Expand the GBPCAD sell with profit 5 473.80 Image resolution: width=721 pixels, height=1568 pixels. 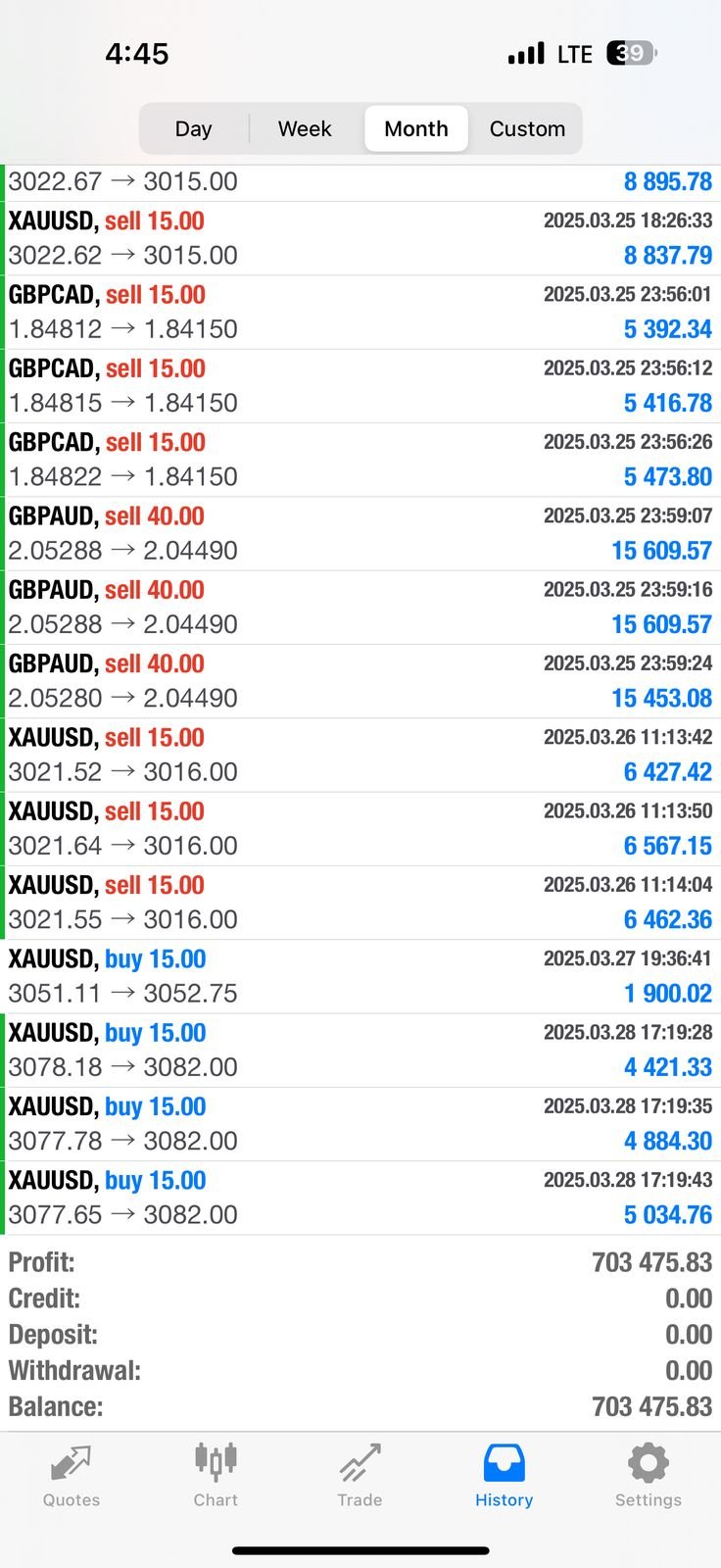[x=360, y=460]
